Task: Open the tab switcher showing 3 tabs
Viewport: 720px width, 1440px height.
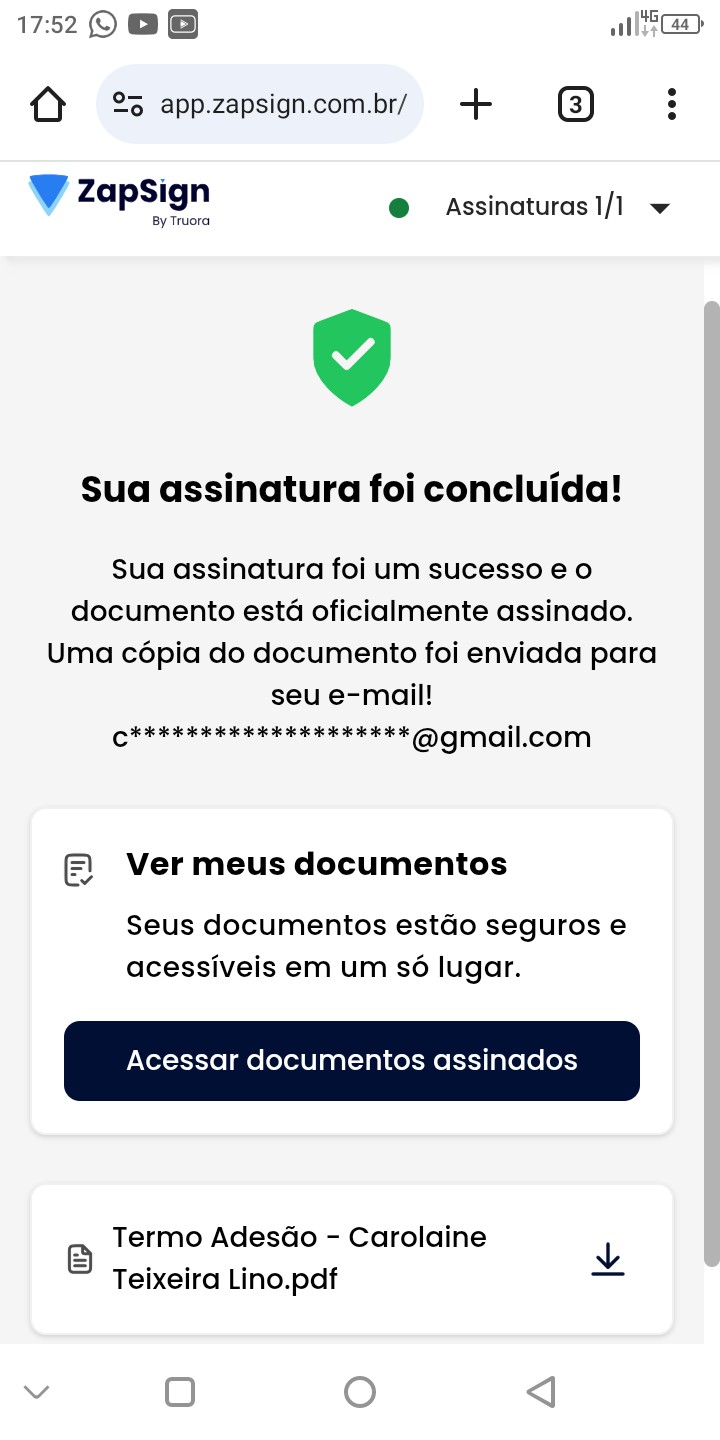Action: 575,104
